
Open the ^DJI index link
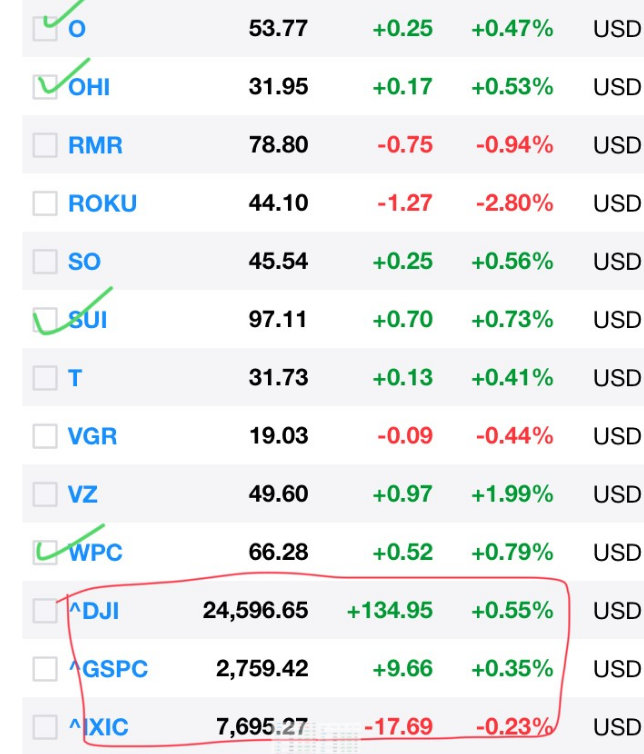click(x=93, y=610)
